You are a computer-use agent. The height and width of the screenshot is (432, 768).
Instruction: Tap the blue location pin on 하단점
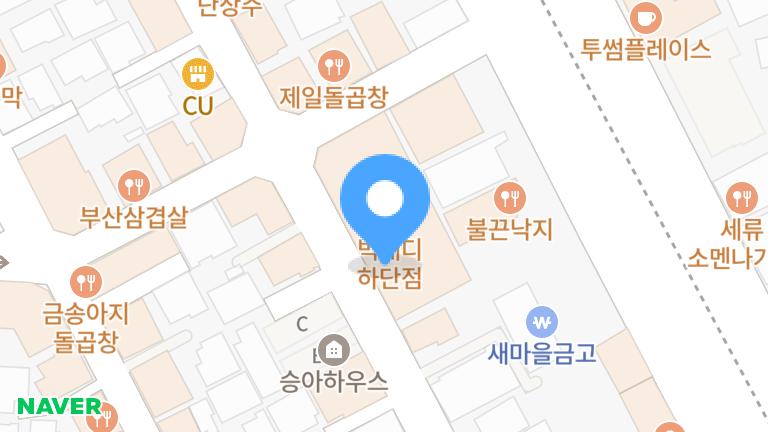pos(385,200)
